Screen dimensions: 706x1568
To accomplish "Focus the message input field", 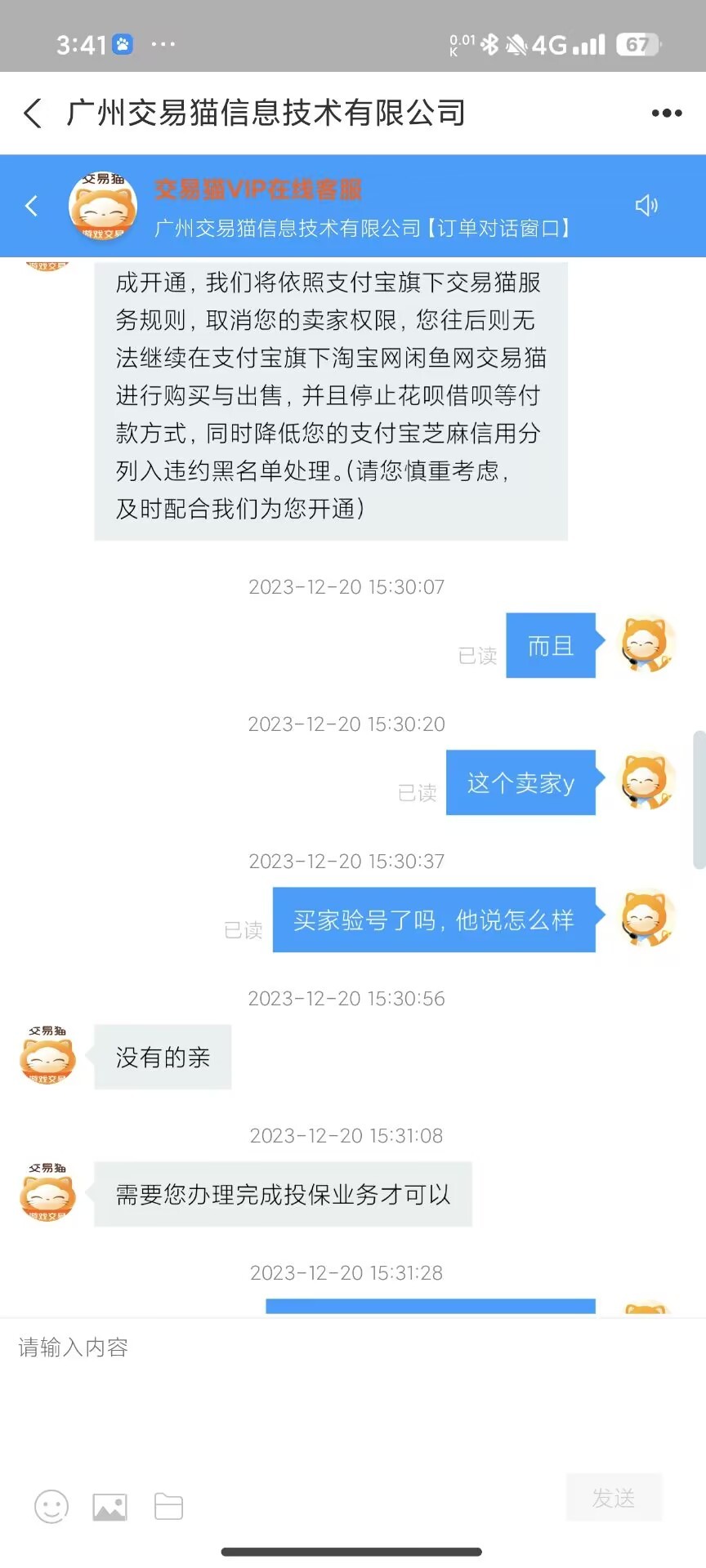I will coord(351,1388).
